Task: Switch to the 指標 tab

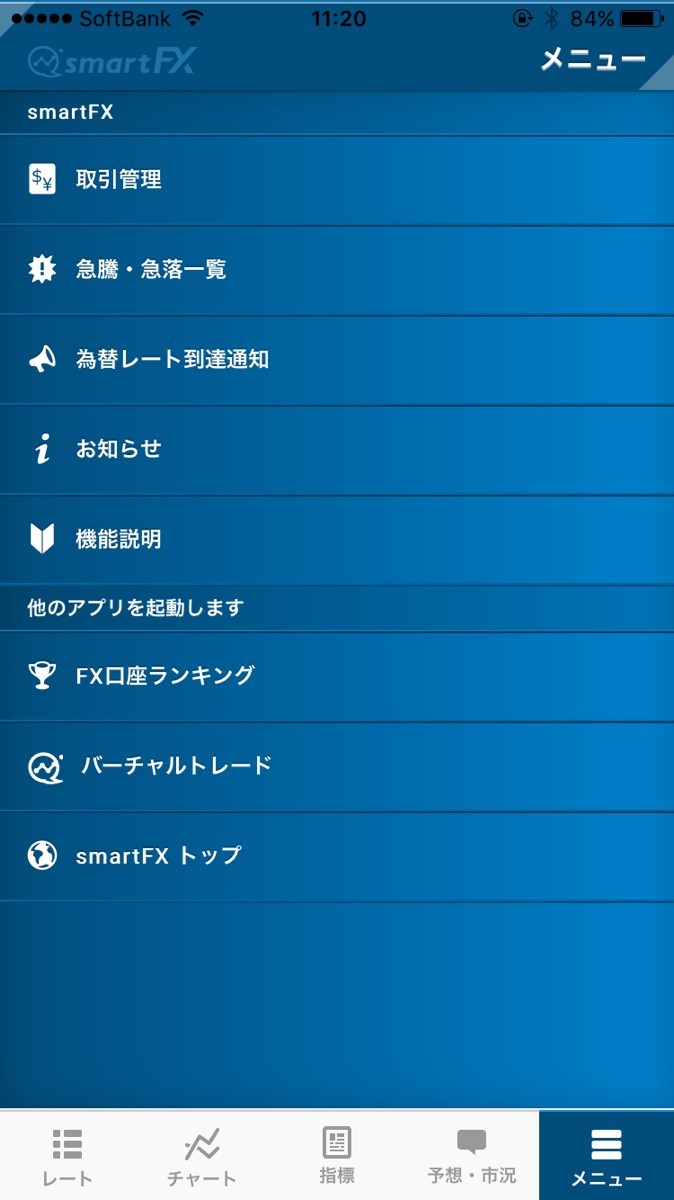Action: (x=337, y=1156)
